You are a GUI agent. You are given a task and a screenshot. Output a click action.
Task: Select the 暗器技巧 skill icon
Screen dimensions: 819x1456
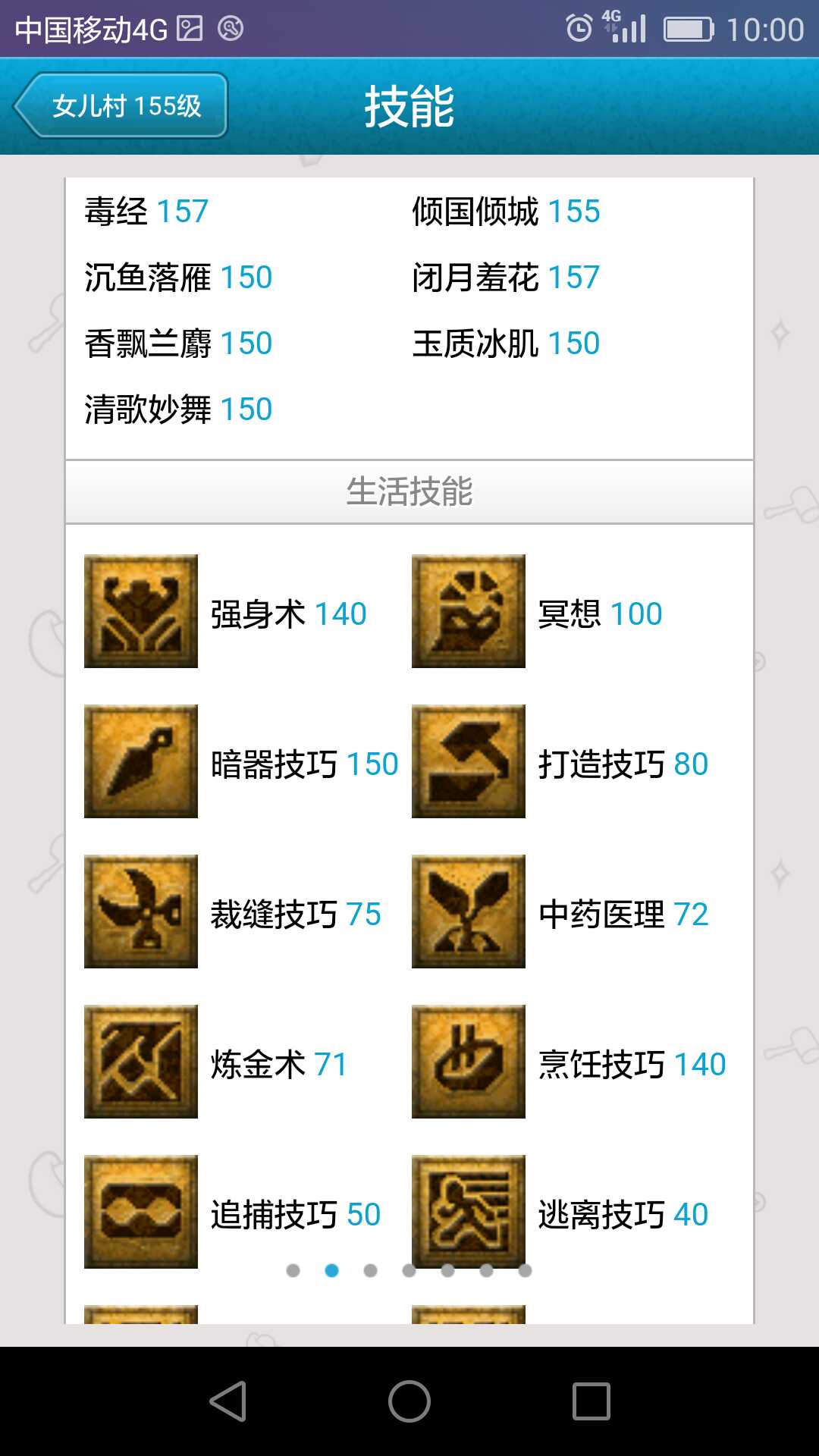point(141,761)
